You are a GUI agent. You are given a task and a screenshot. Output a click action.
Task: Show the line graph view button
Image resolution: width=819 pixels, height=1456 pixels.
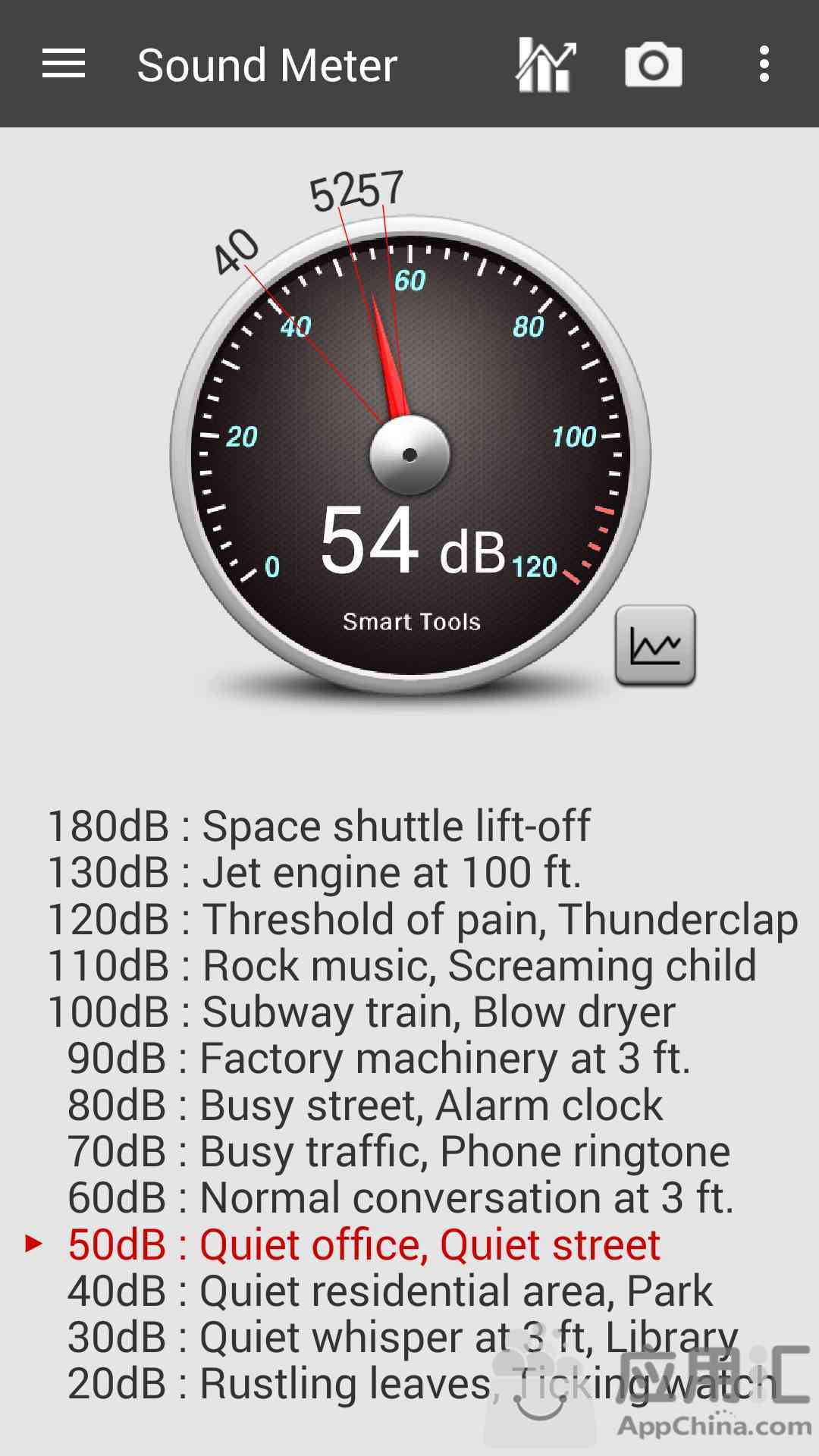point(655,646)
